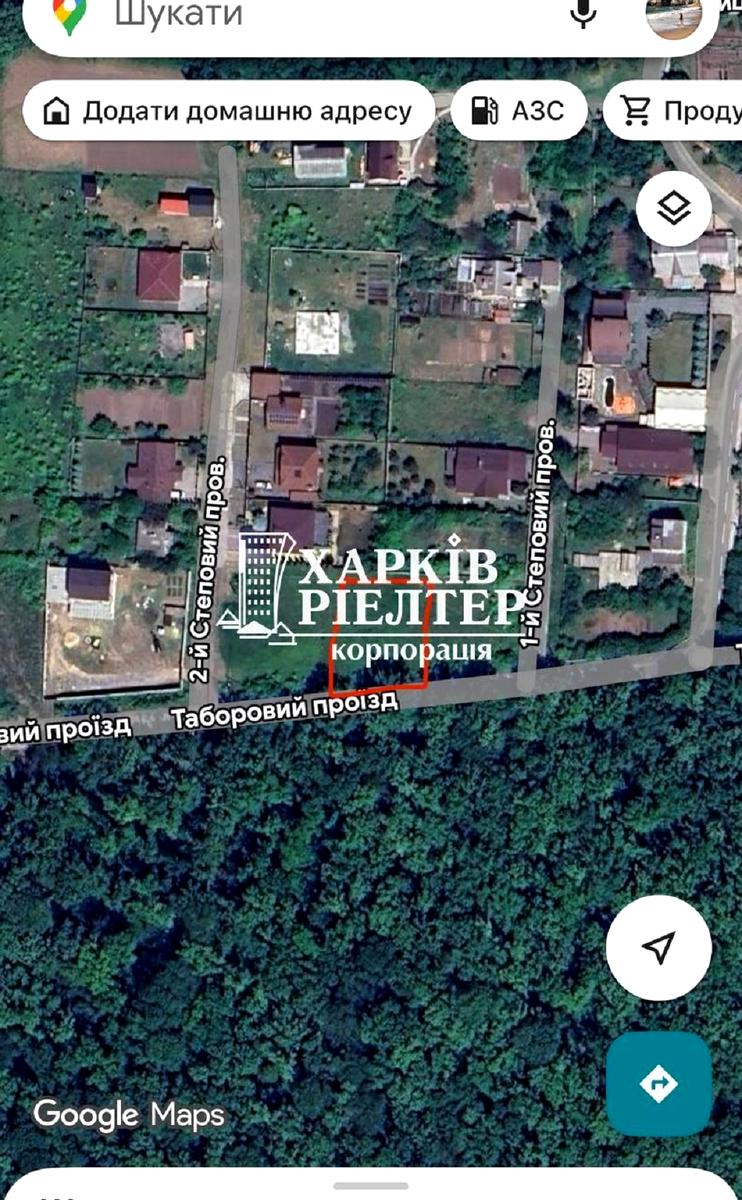Select the Додати домашню адресу chip
The width and height of the screenshot is (742, 1200).
229,110
